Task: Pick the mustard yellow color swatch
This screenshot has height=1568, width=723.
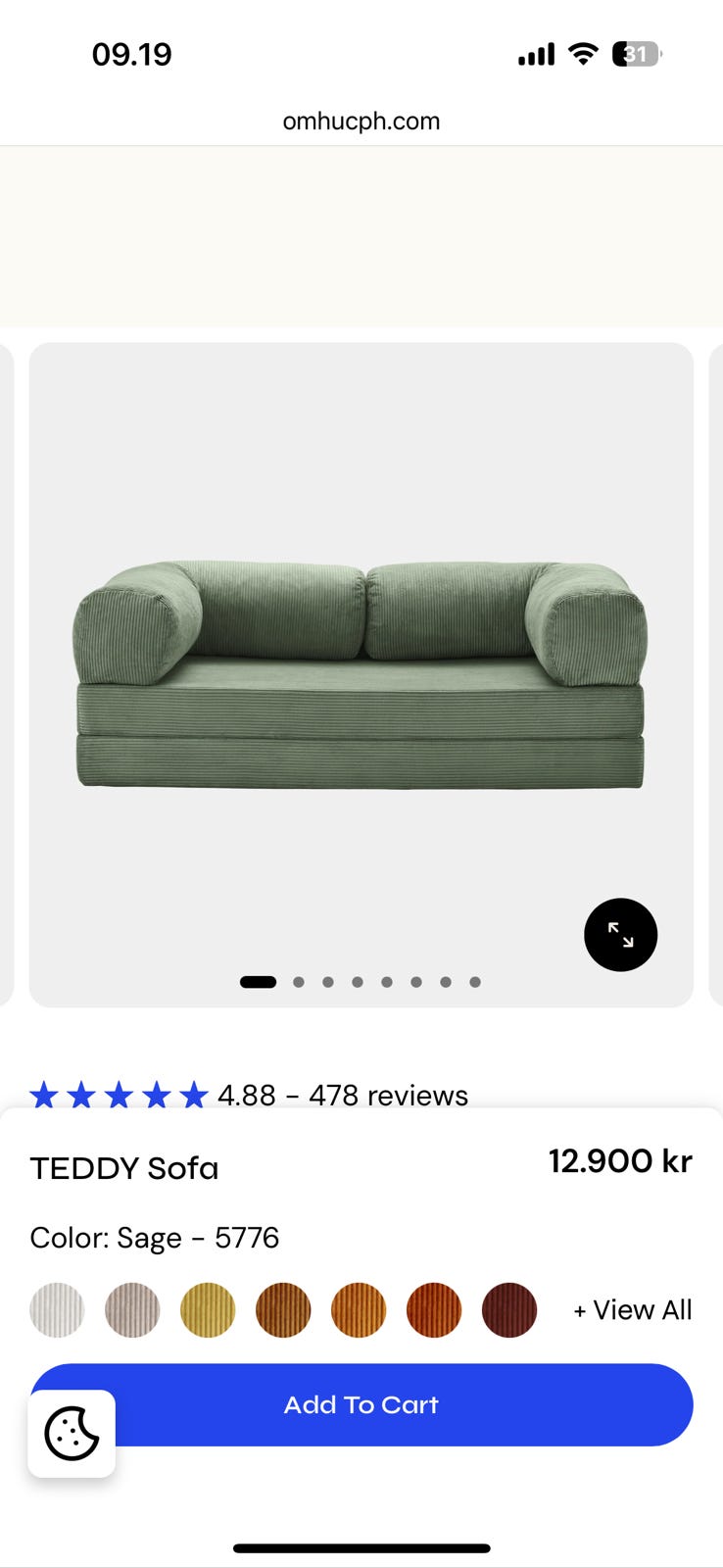Action: [208, 1310]
